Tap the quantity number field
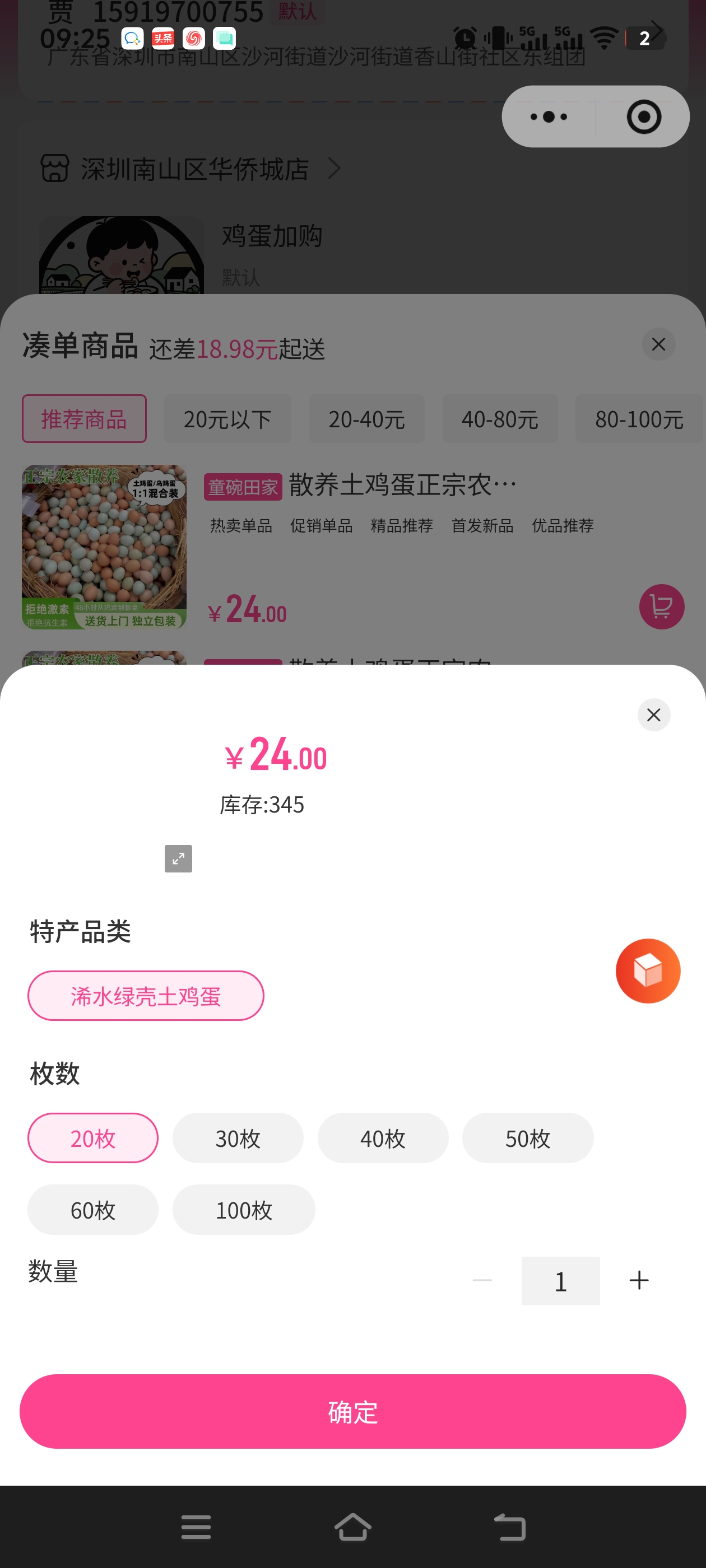The height and width of the screenshot is (1568, 706). [x=560, y=1280]
